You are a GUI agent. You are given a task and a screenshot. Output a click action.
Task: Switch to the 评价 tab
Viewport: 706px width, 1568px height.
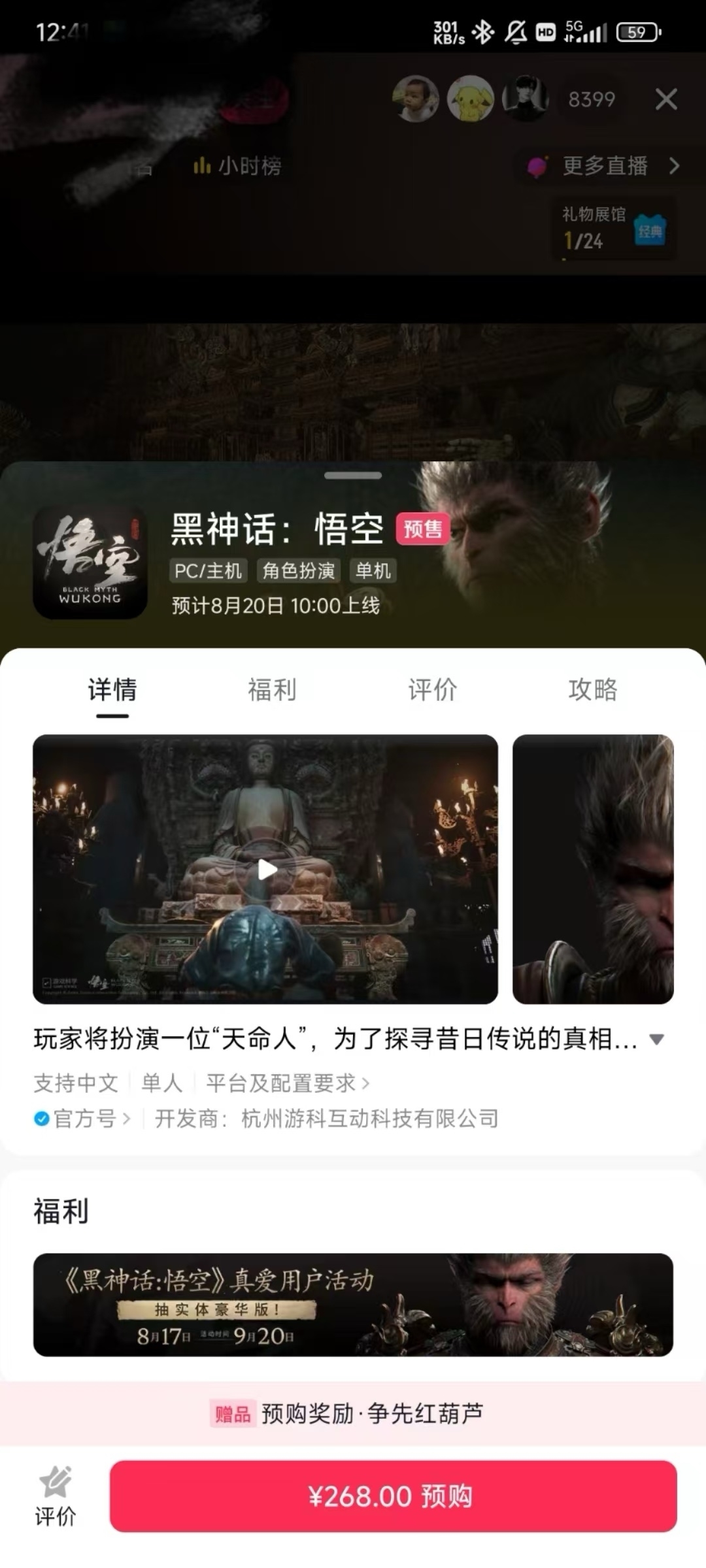432,690
